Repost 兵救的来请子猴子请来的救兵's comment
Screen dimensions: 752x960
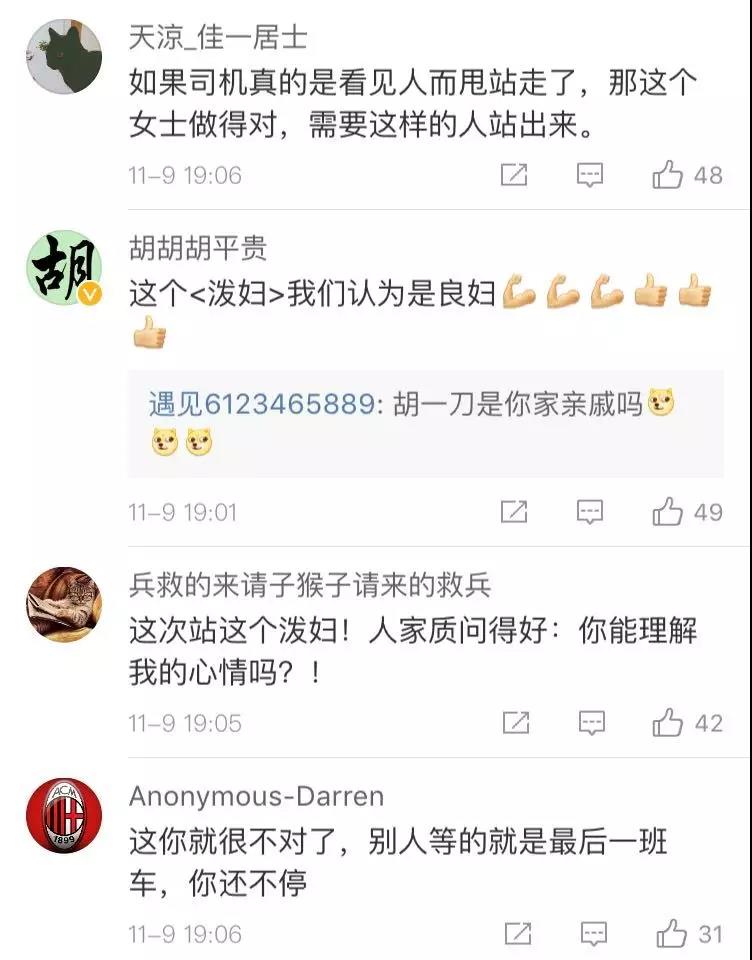(x=516, y=723)
